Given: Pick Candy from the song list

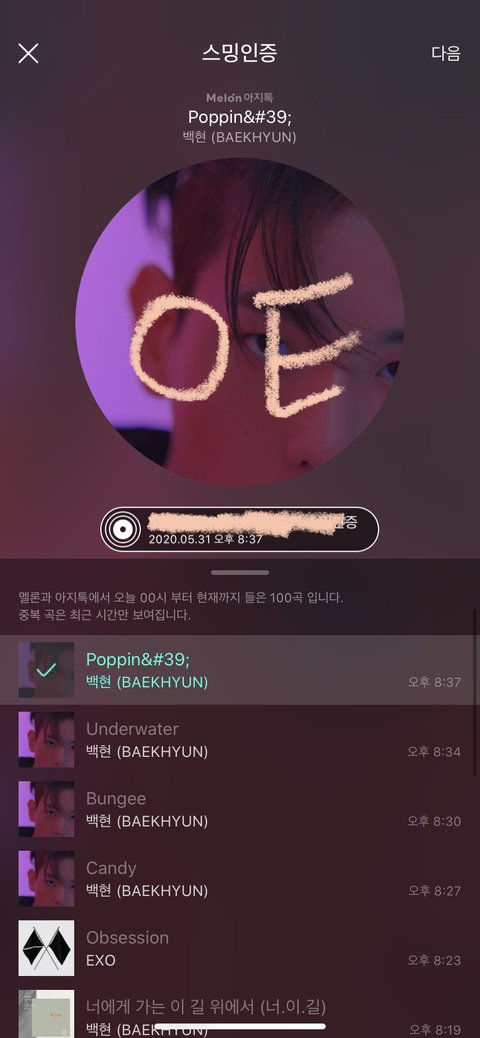Looking at the screenshot, I should (x=240, y=878).
